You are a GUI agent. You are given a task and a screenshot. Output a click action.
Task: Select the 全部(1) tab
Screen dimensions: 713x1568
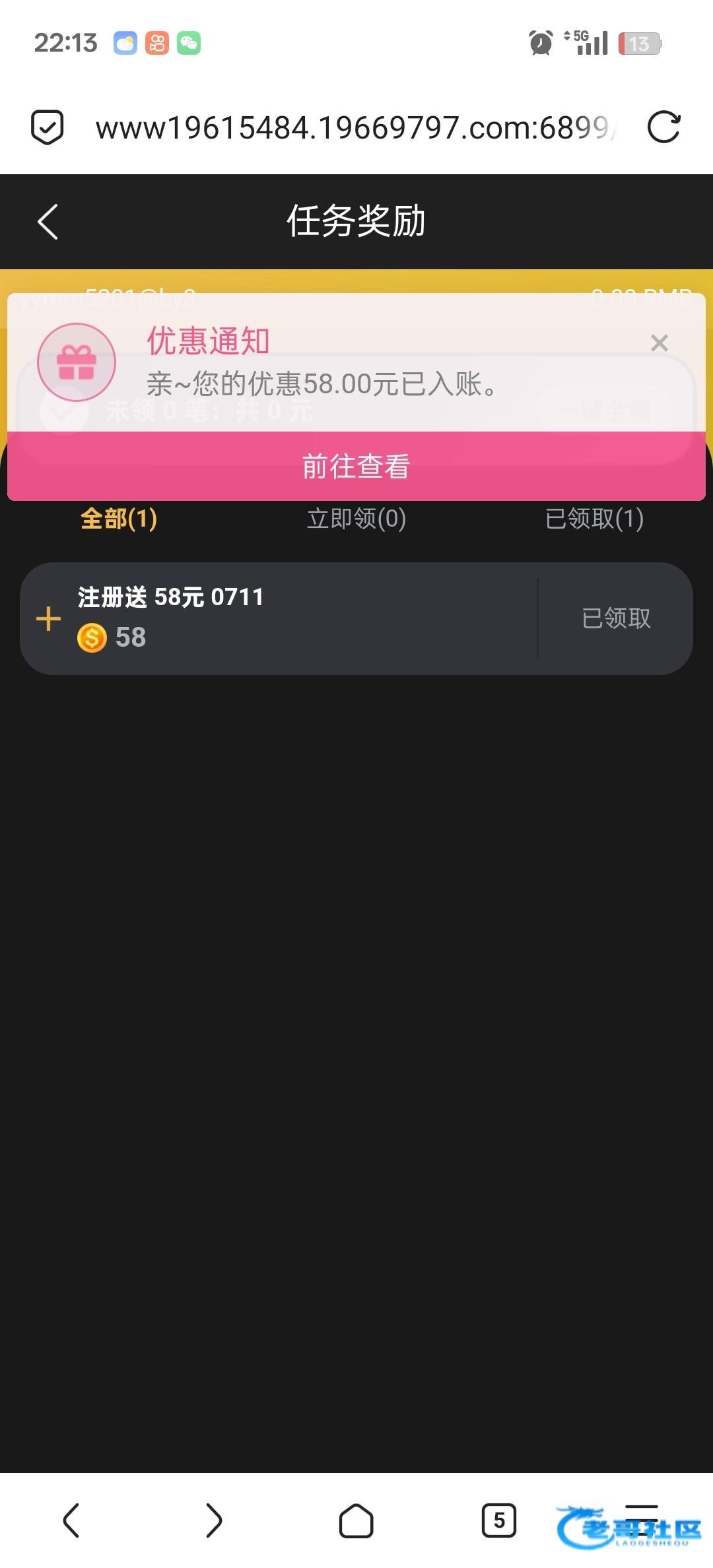point(119,519)
